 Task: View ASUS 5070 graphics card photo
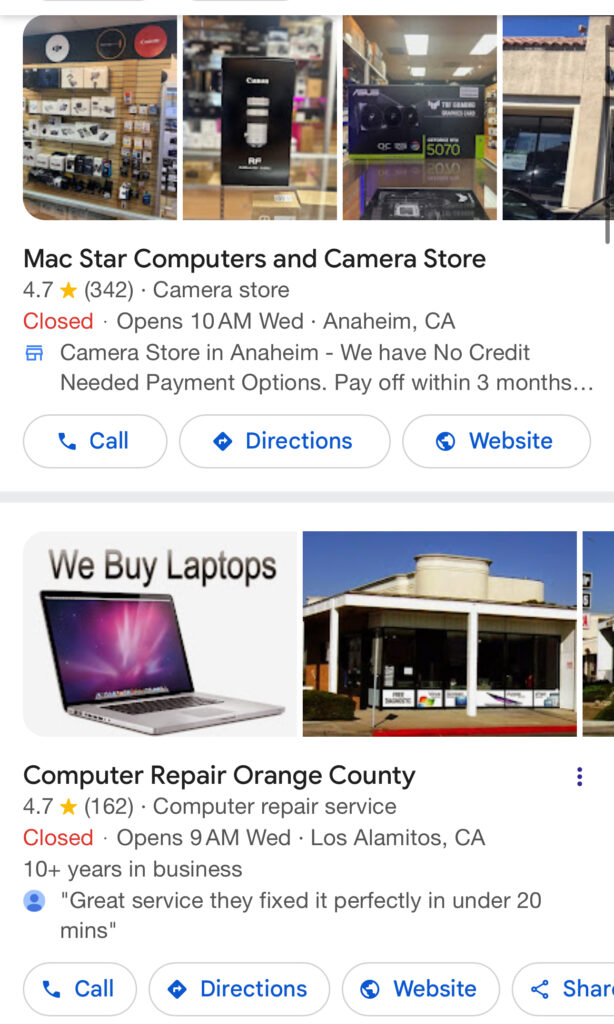click(419, 117)
